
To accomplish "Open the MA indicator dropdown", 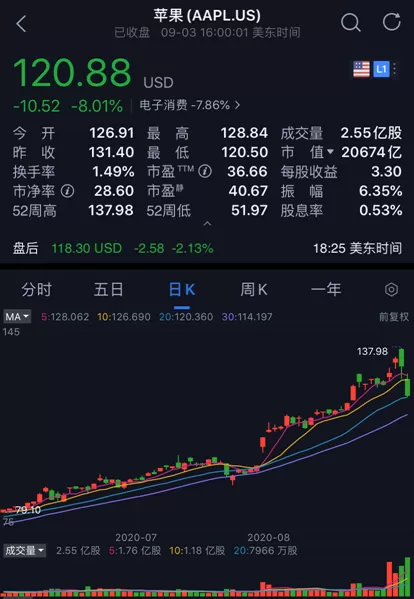I will [17, 317].
